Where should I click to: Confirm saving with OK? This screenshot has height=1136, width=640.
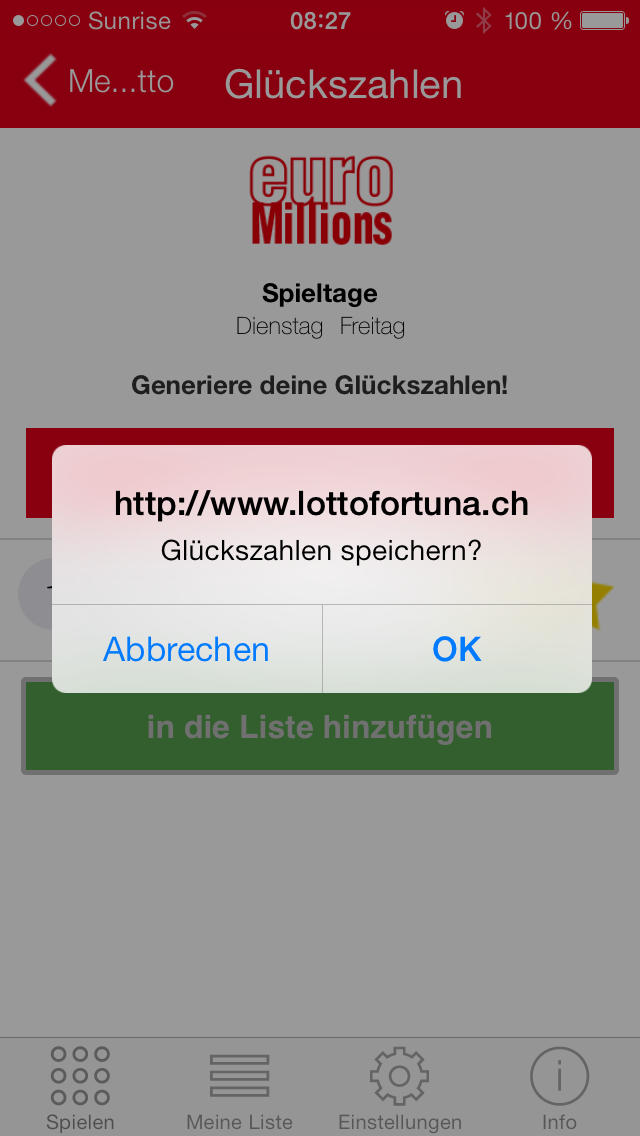[x=457, y=649]
